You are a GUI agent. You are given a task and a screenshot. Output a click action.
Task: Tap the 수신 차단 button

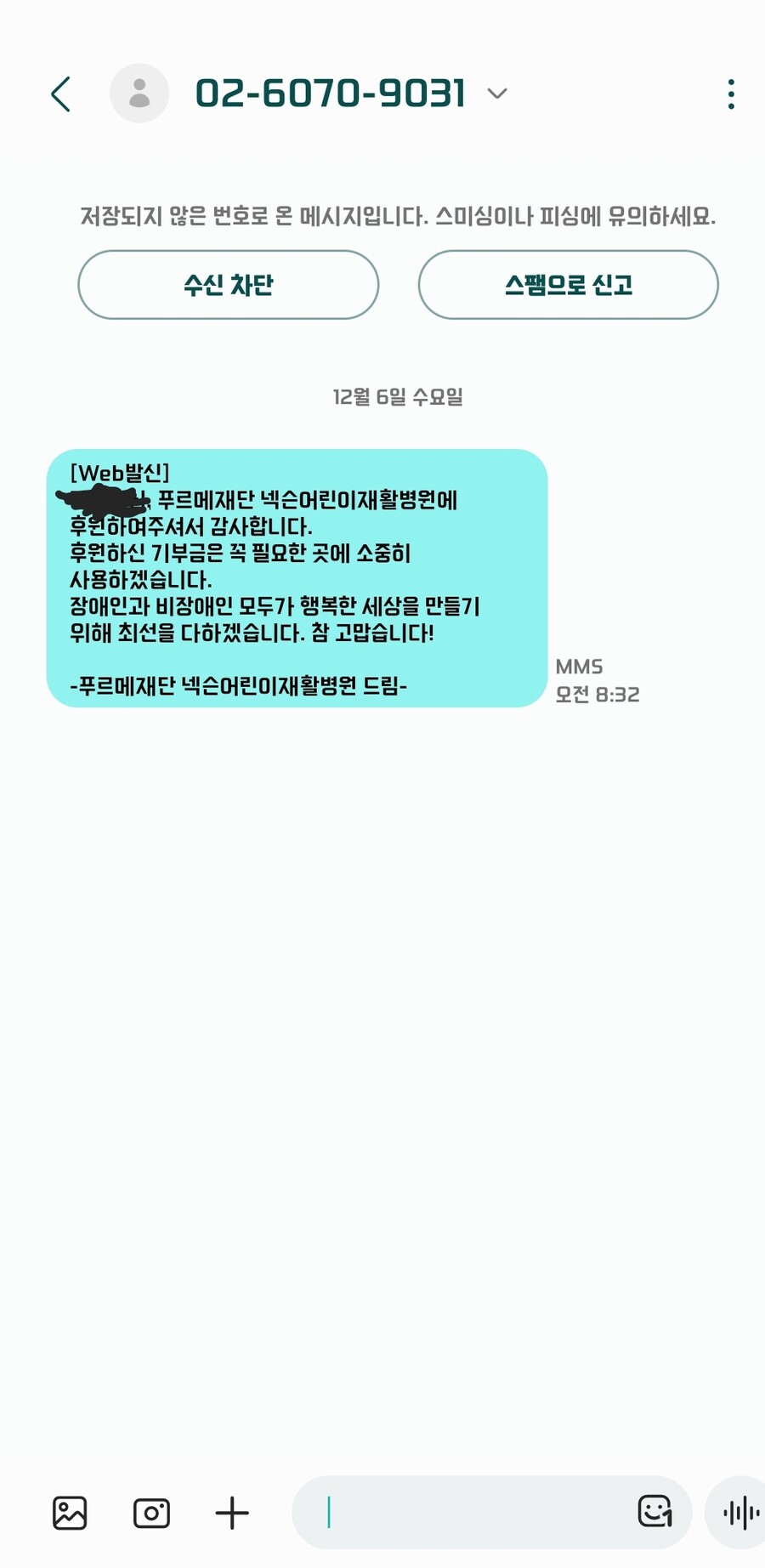(x=228, y=285)
